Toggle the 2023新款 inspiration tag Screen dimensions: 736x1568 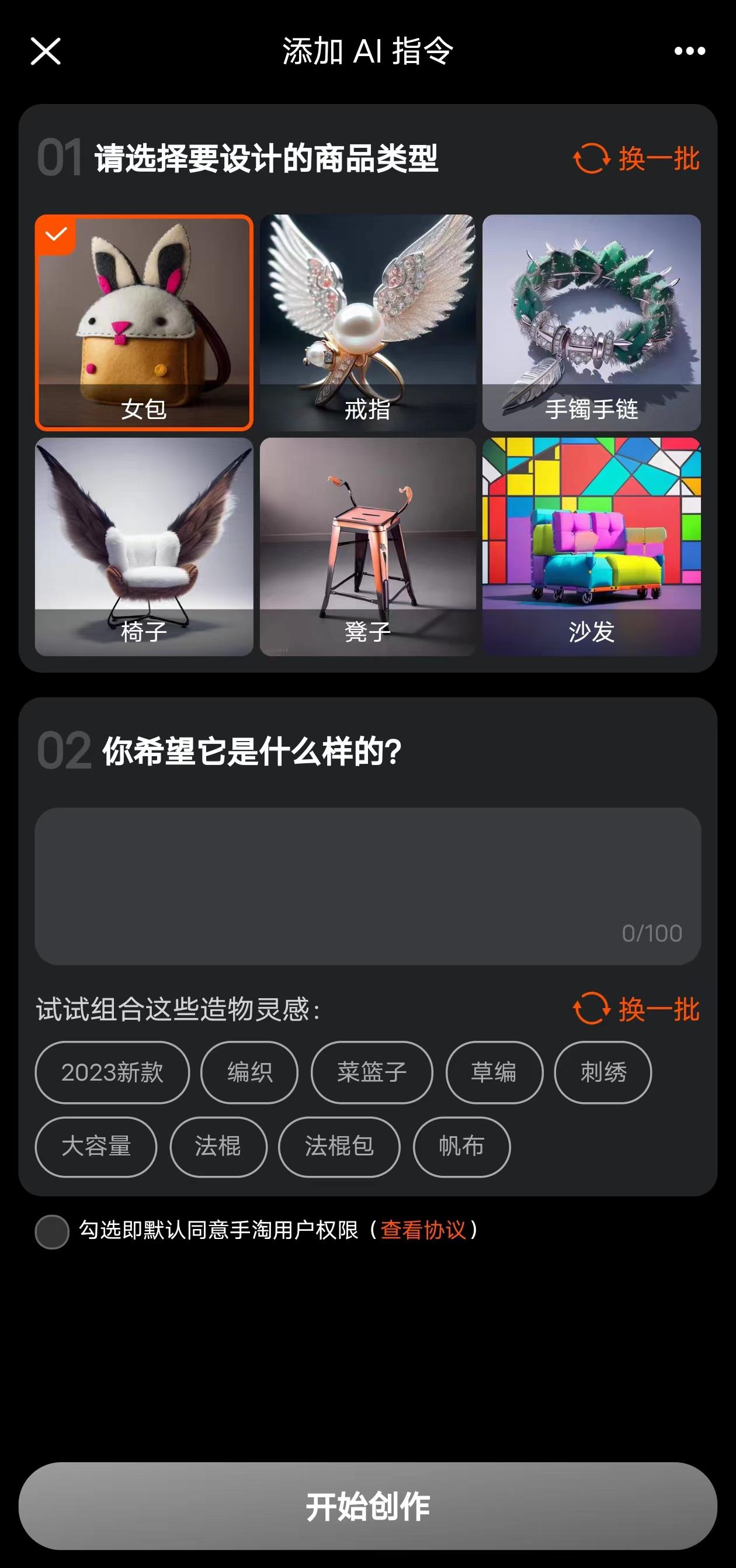113,1073
